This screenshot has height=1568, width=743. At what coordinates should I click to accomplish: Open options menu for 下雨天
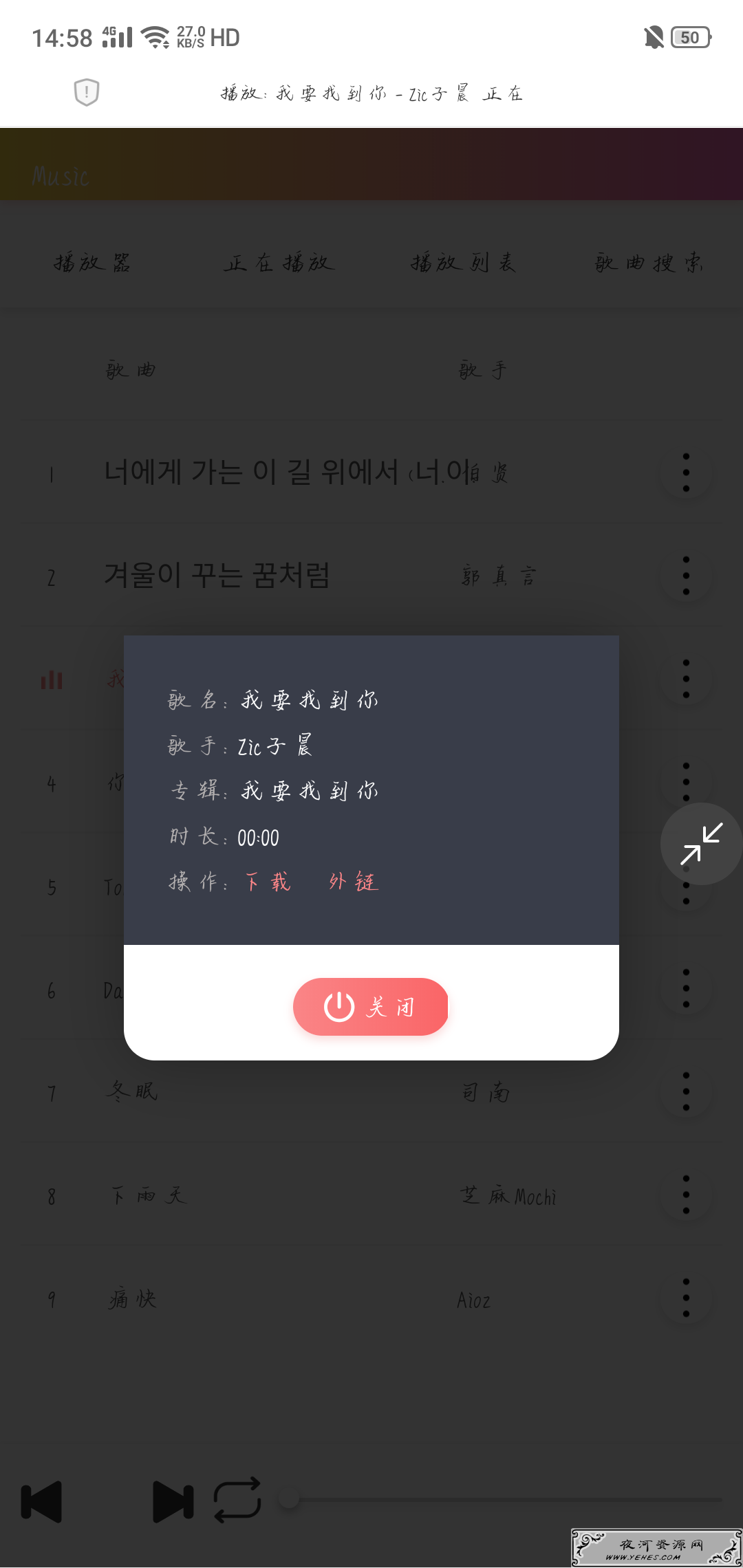coord(686,1195)
